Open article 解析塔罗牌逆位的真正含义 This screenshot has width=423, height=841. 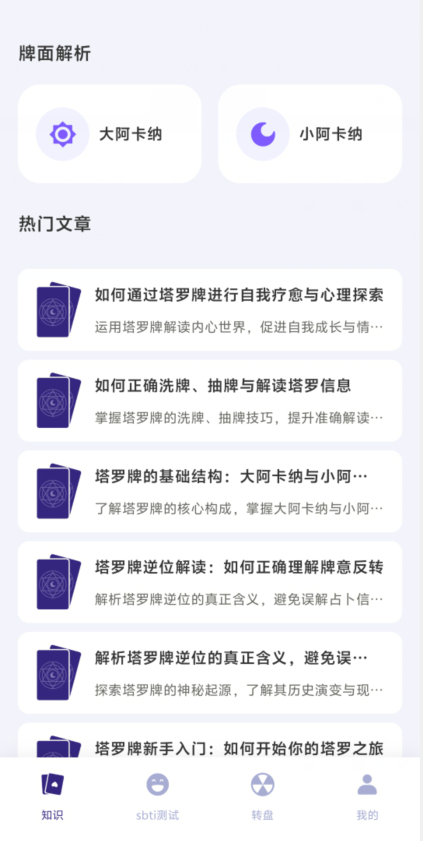(x=210, y=673)
